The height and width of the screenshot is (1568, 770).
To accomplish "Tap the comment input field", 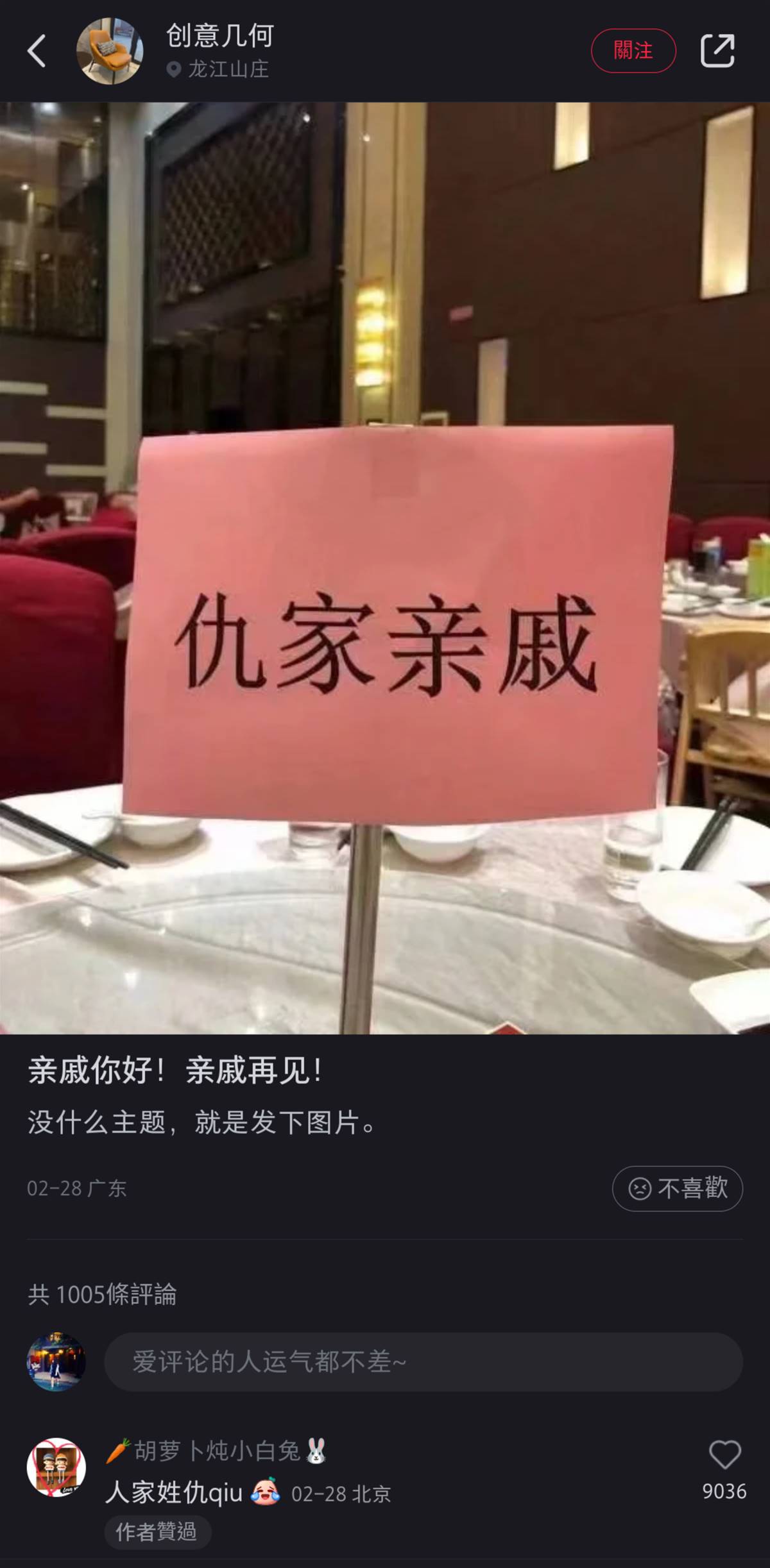I will click(424, 1361).
